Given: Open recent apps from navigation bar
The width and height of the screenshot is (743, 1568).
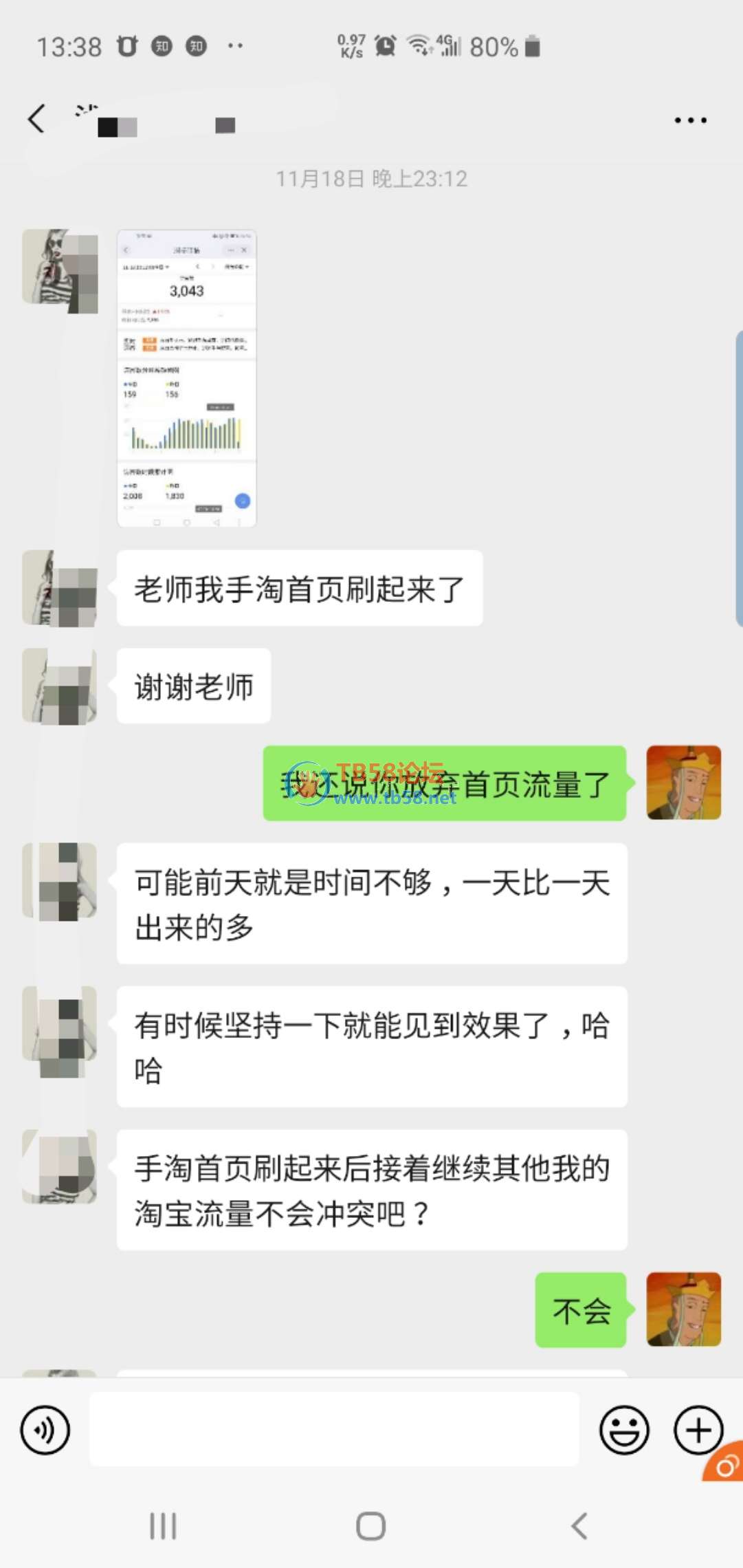Looking at the screenshot, I should click(163, 1526).
